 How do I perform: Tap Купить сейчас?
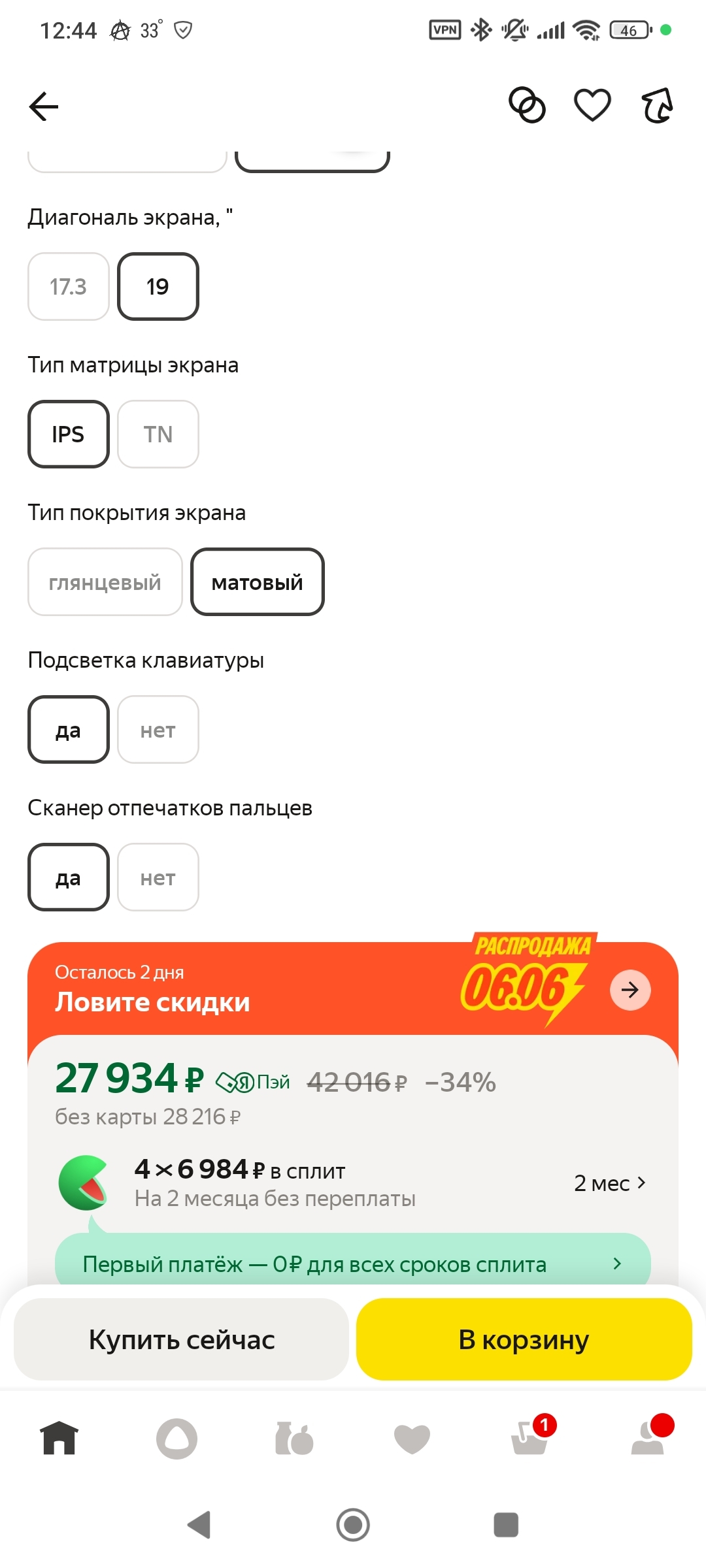(x=181, y=1340)
